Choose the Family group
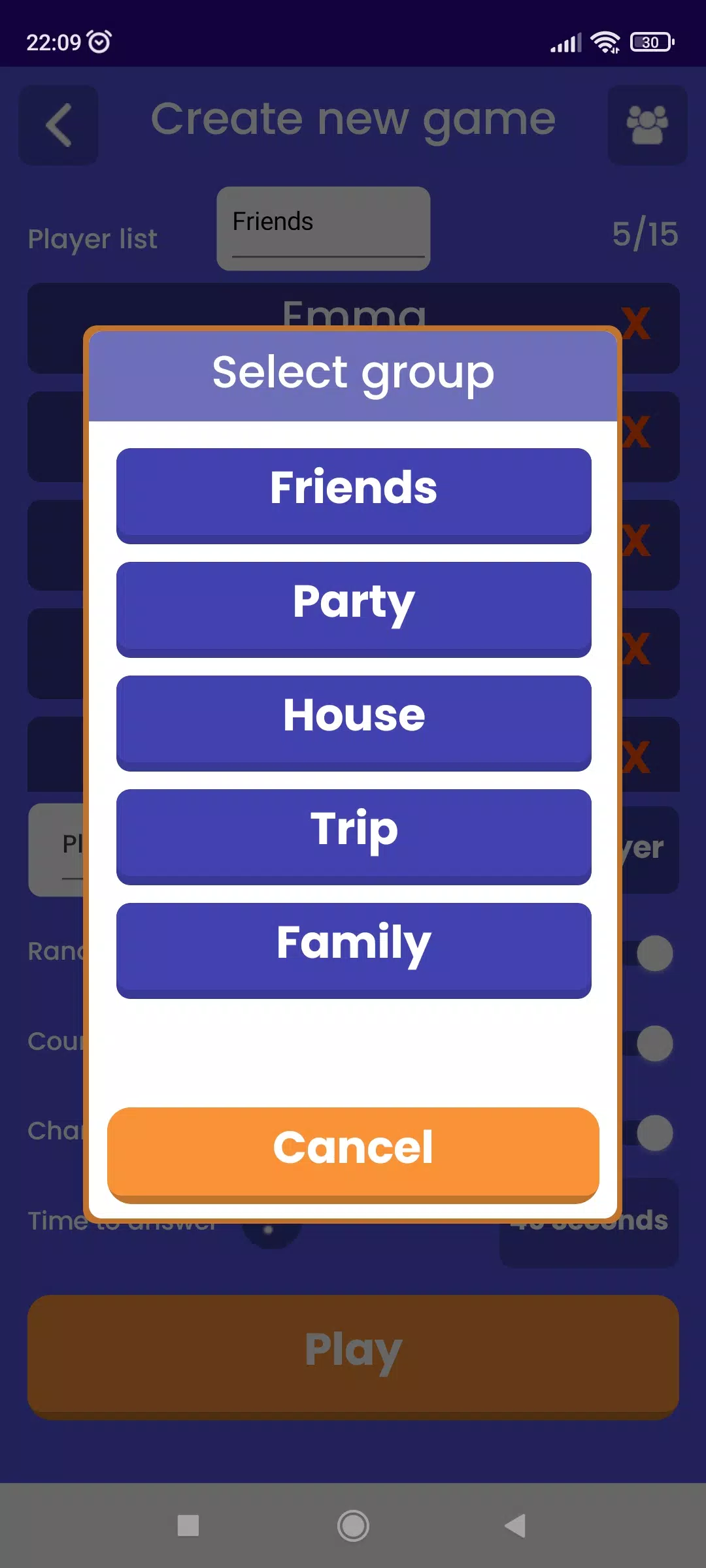The width and height of the screenshot is (706, 1568). point(354,949)
